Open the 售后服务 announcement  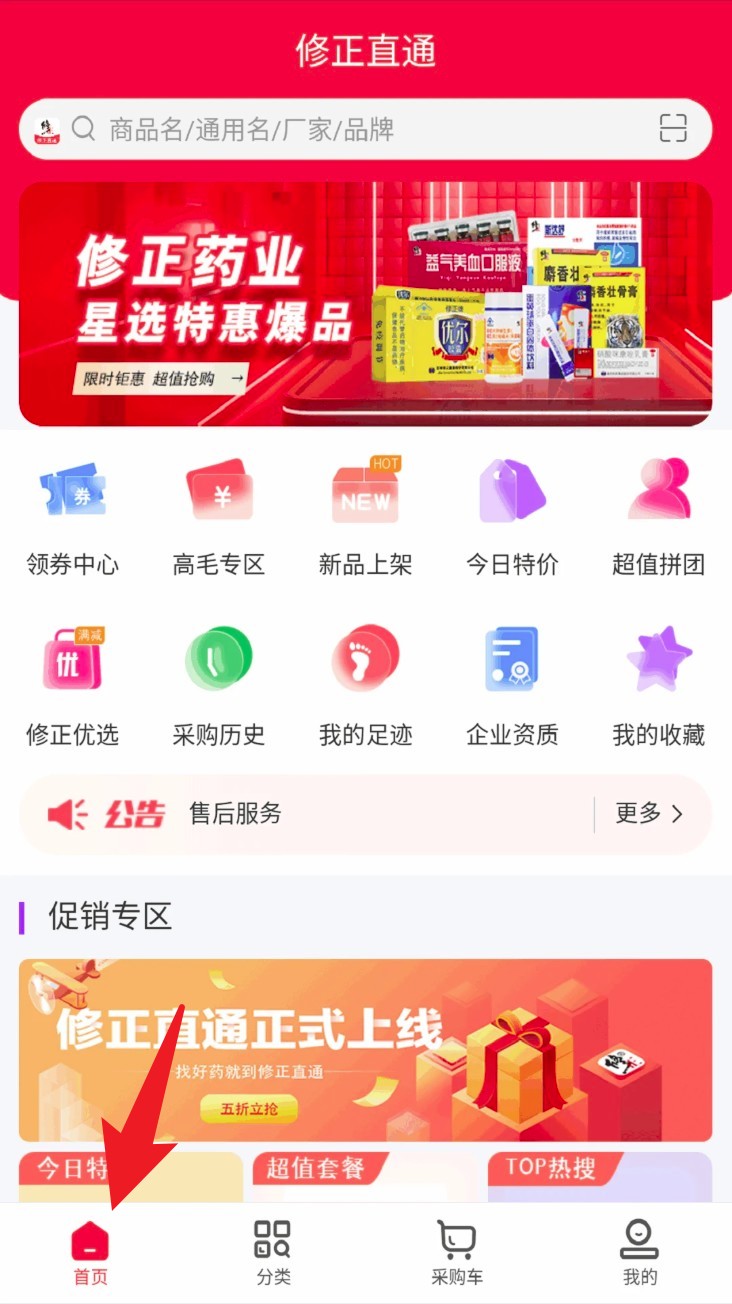point(236,814)
